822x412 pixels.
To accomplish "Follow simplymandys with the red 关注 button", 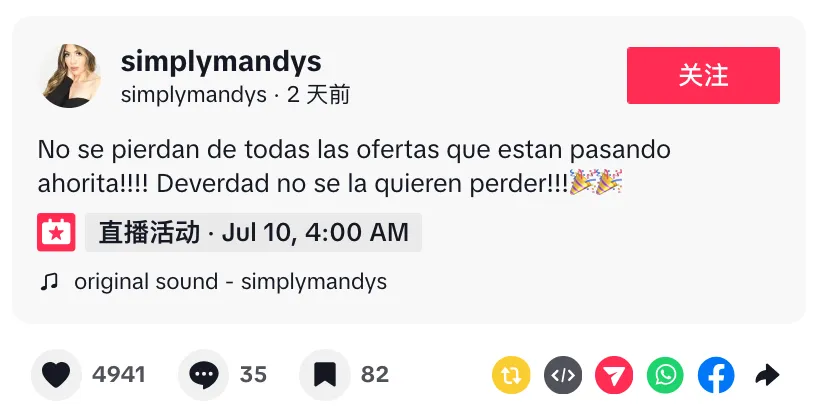I will tap(703, 75).
